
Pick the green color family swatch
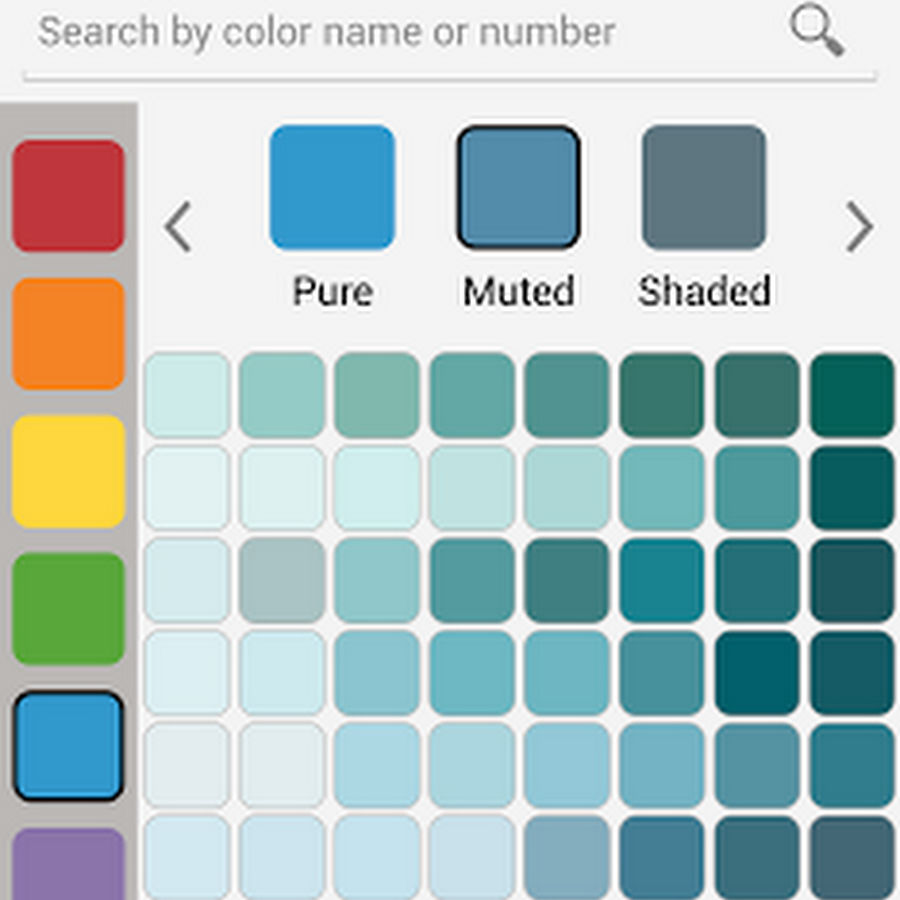[68, 609]
